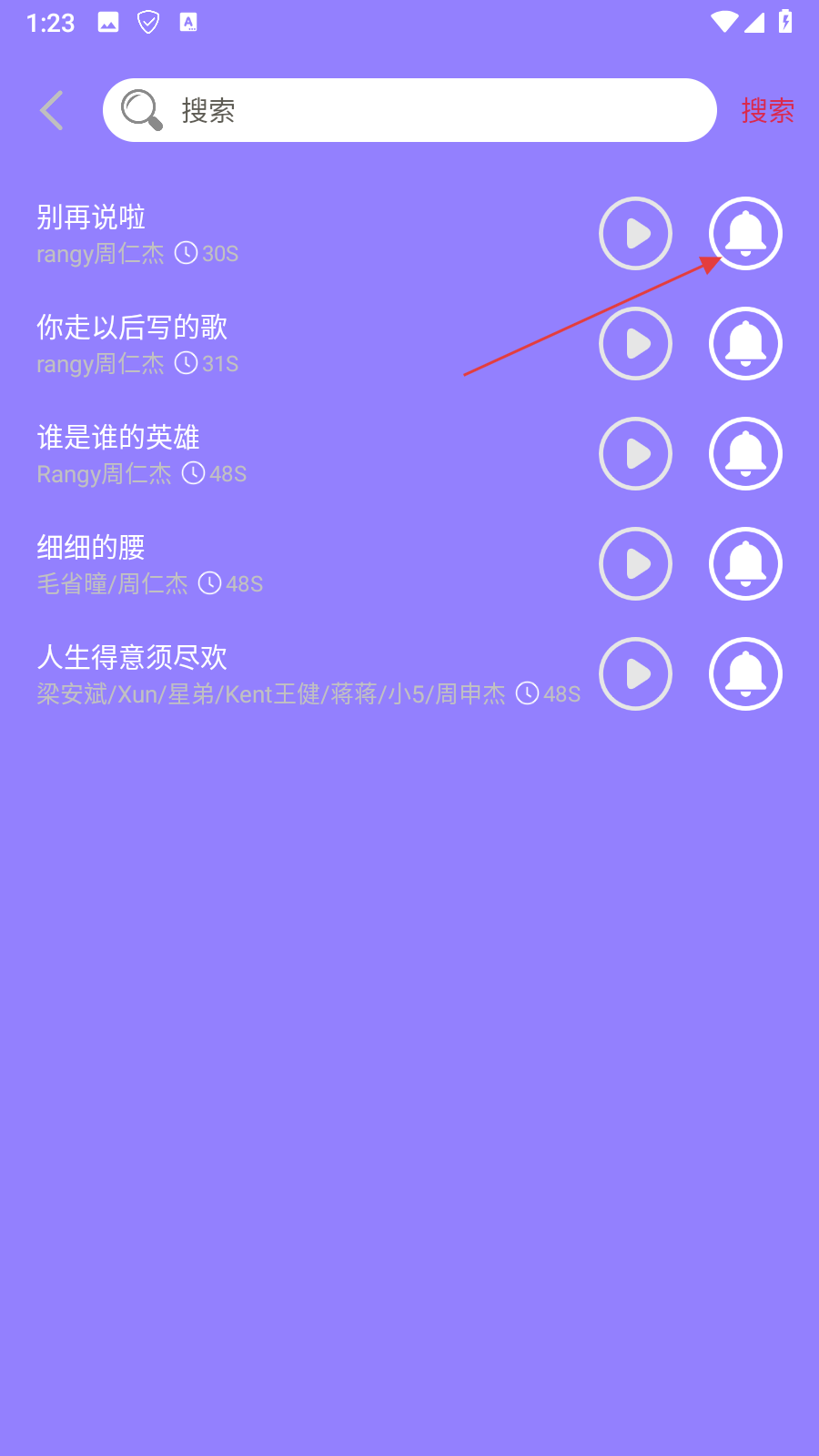Tap the bell icon for 细细的腰
The width and height of the screenshot is (819, 1456).
click(x=745, y=564)
